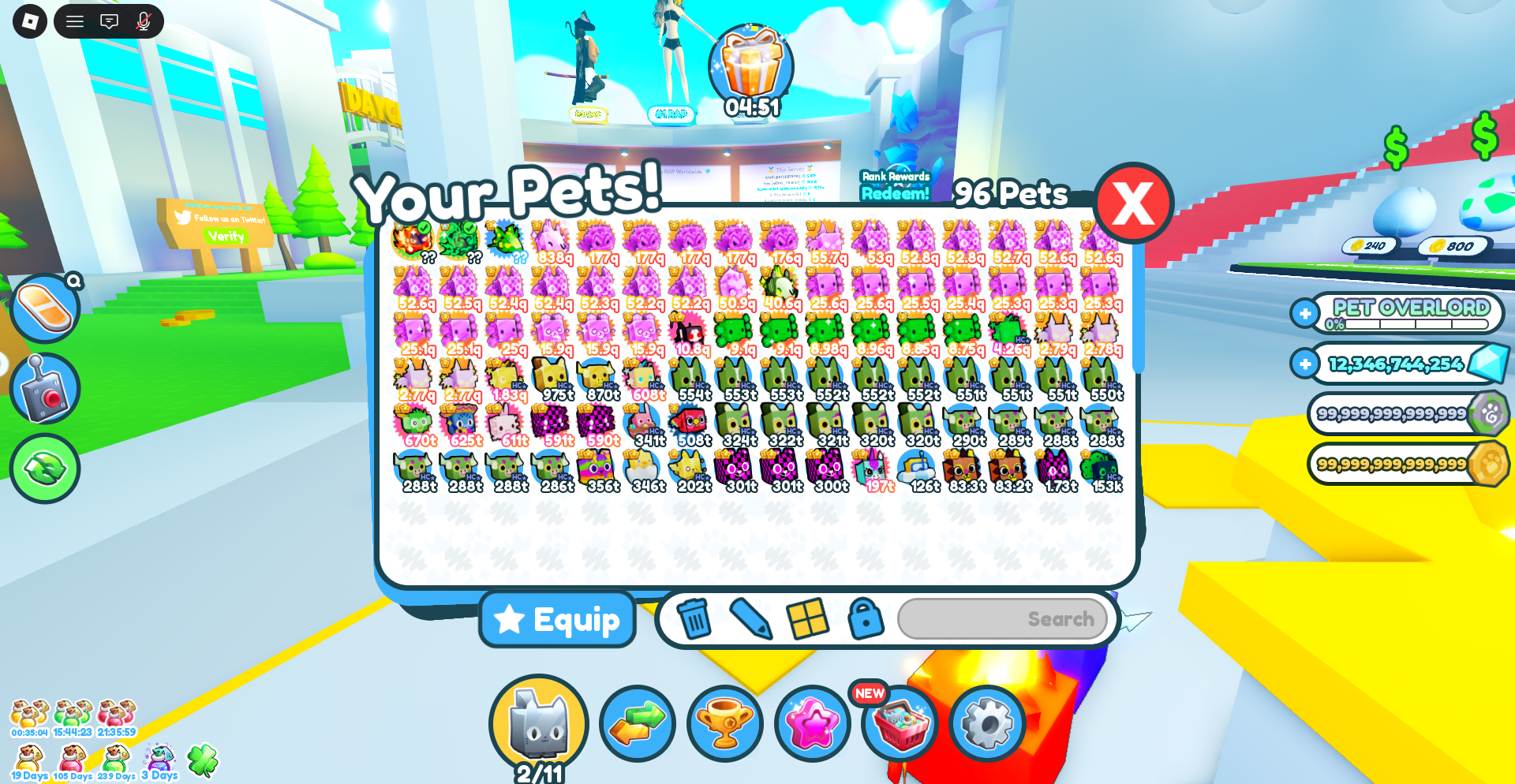Open the trophy achievements button

[725, 723]
